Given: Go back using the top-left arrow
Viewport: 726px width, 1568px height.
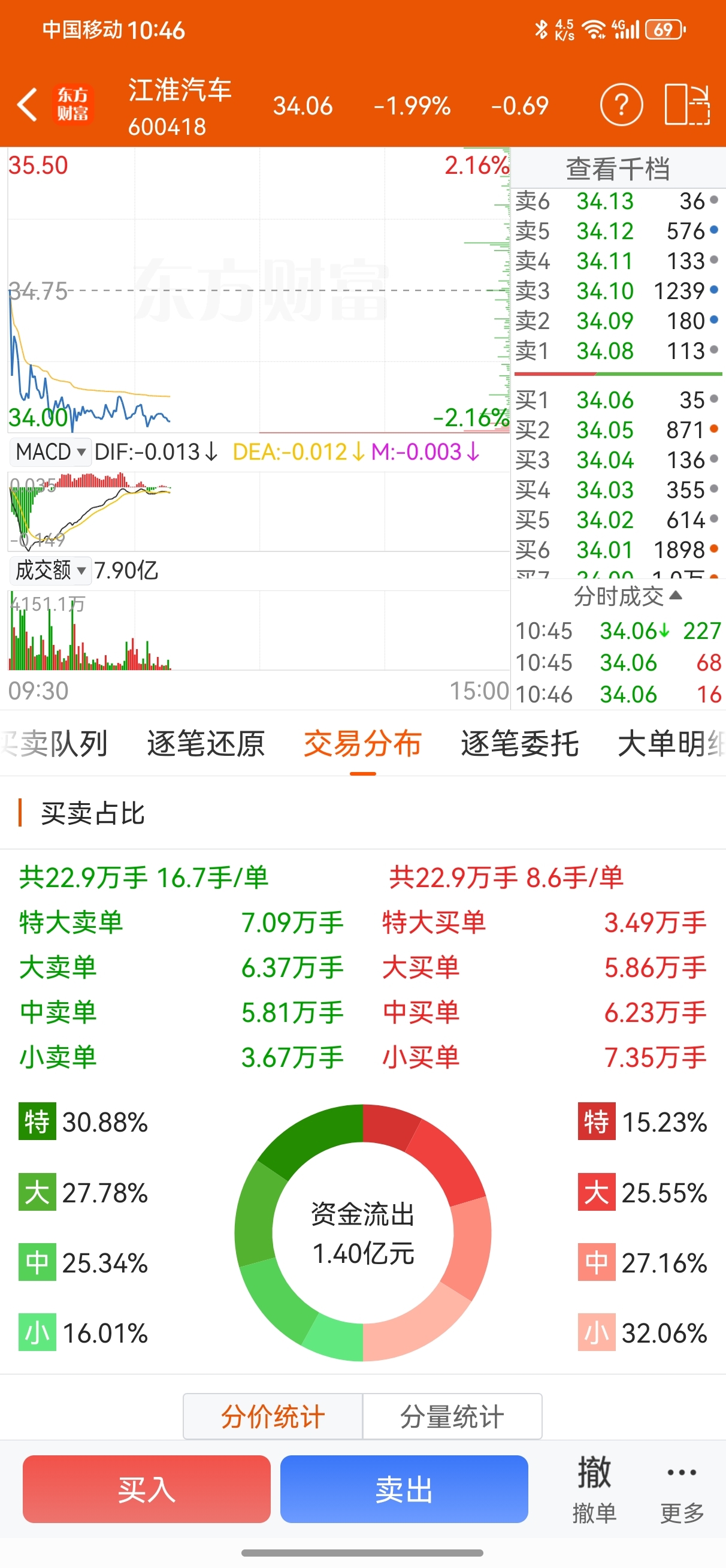Looking at the screenshot, I should click(28, 105).
